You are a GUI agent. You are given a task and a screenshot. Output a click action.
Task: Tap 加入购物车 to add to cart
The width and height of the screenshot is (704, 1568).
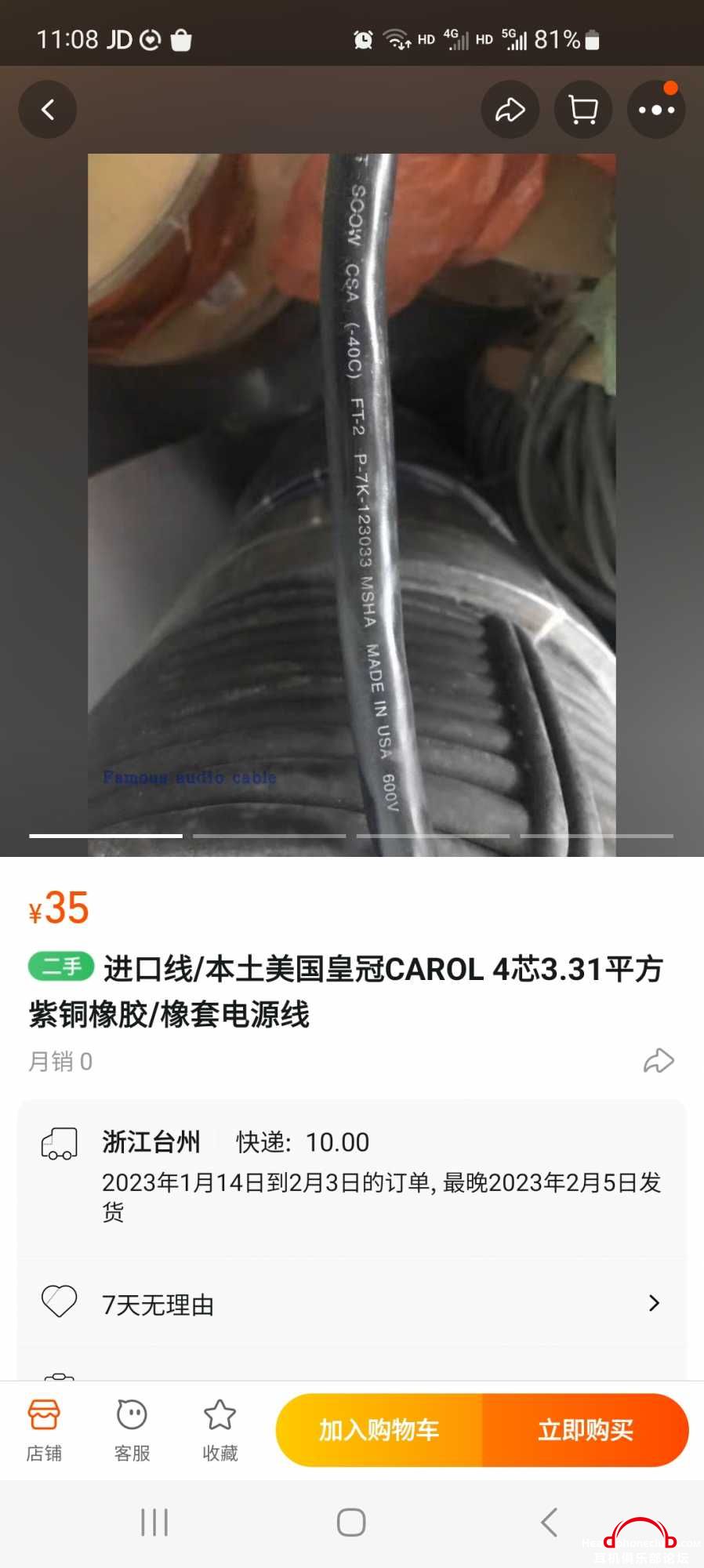pyautogui.click(x=379, y=1430)
